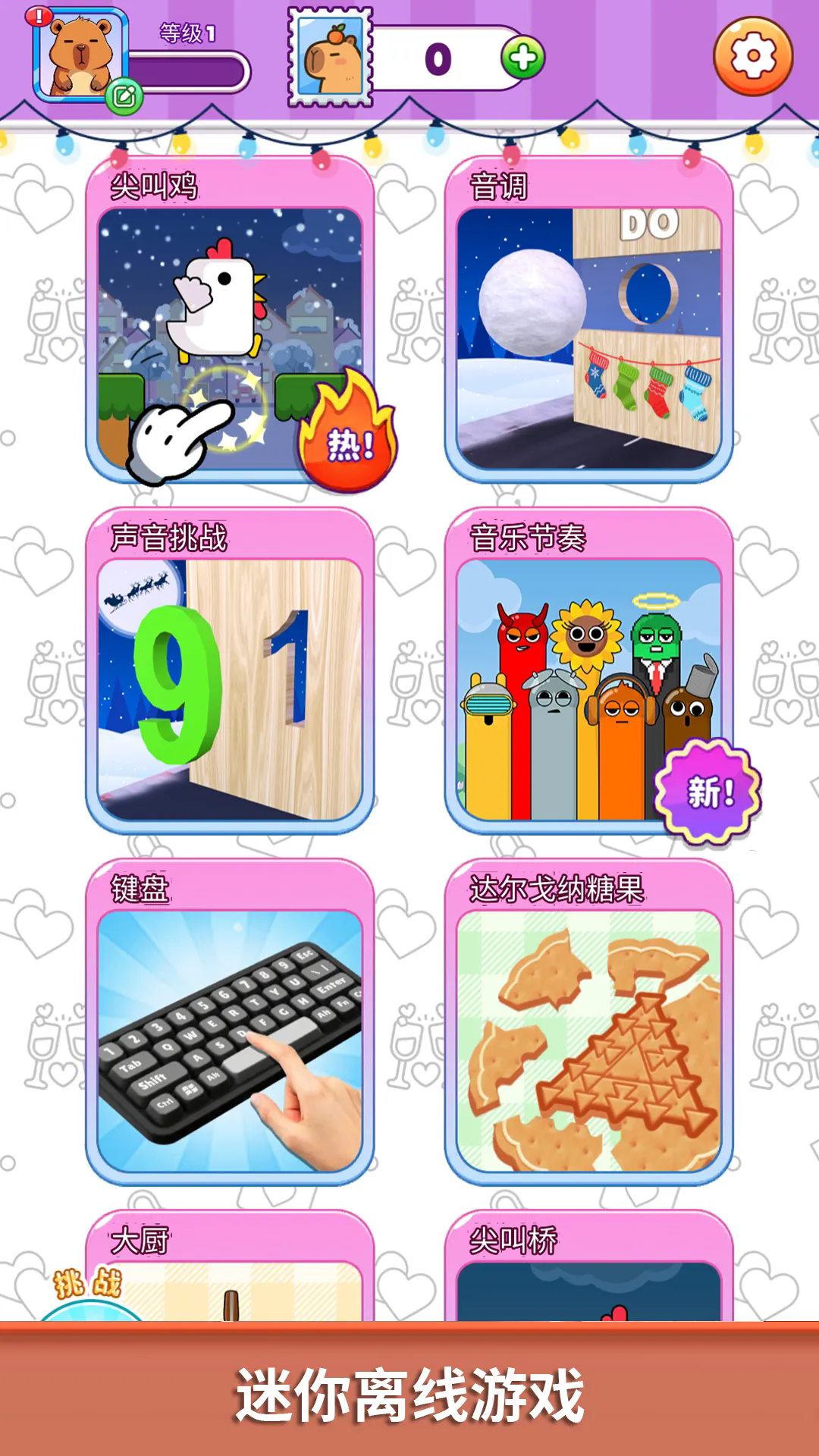819x1456 pixels.
Task: Edit the capybara profile avatar
Action: pyautogui.click(x=124, y=96)
